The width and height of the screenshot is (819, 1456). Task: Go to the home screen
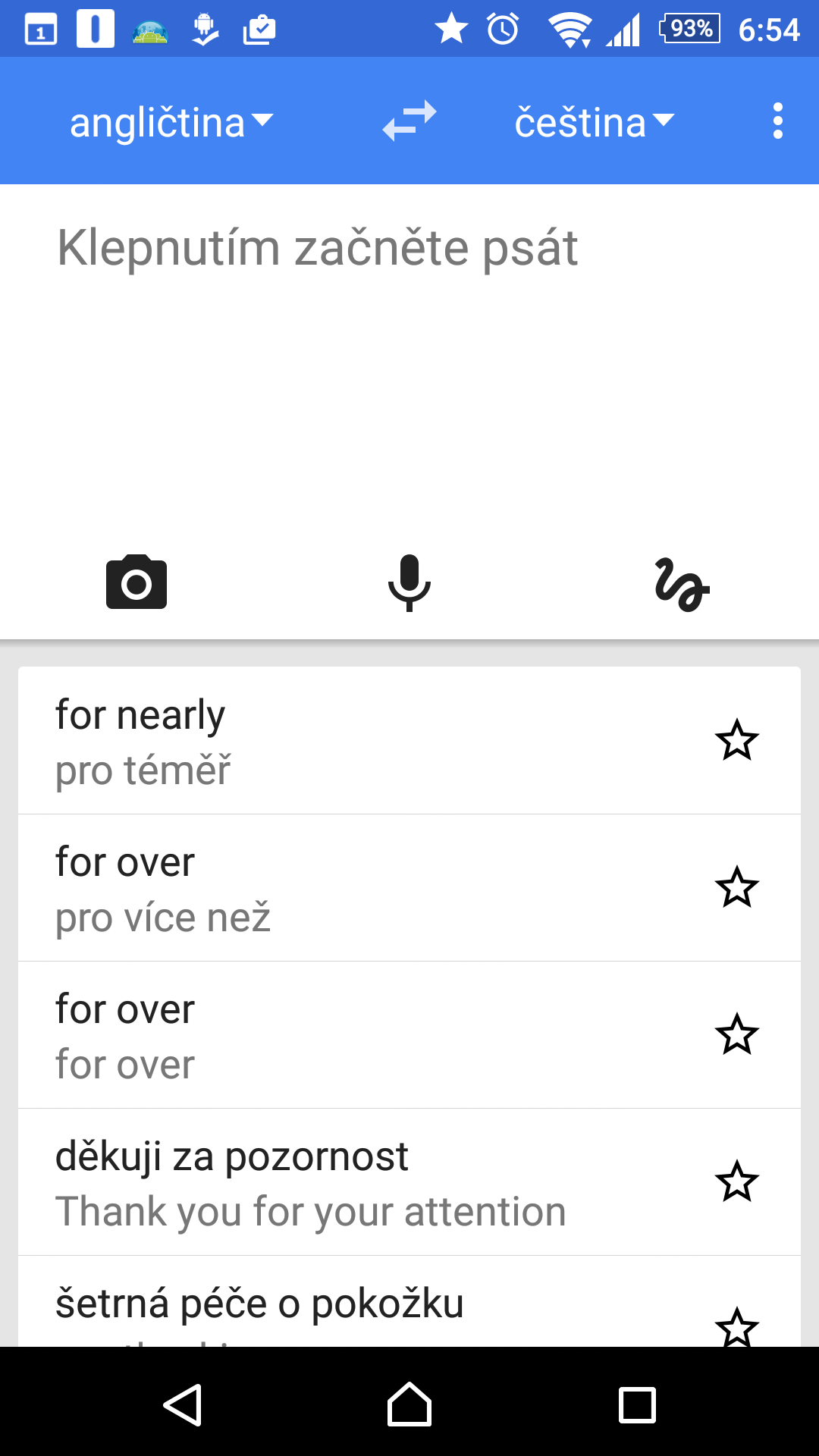coord(409,1405)
